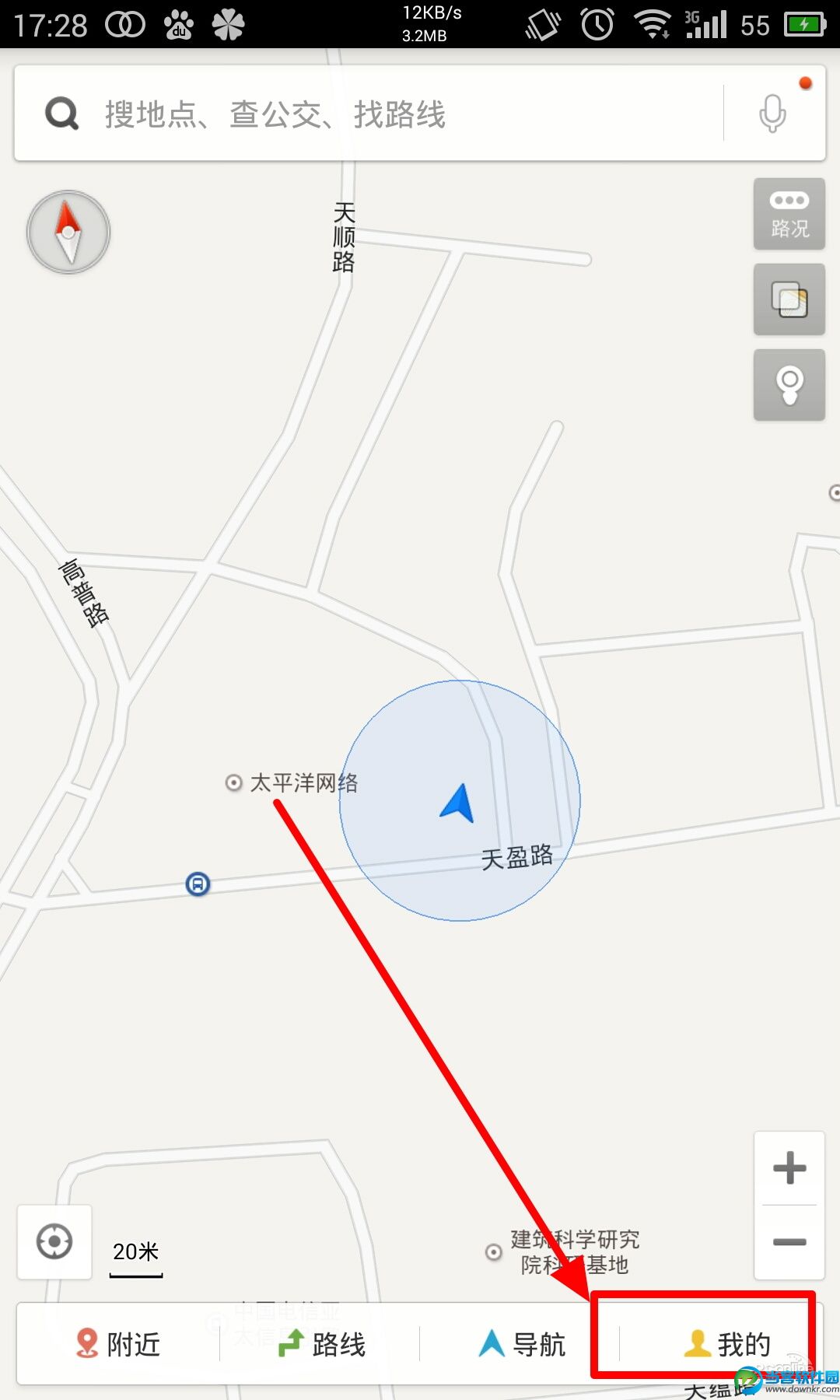
Task: Start voice search with the microphone
Action: pos(772,114)
